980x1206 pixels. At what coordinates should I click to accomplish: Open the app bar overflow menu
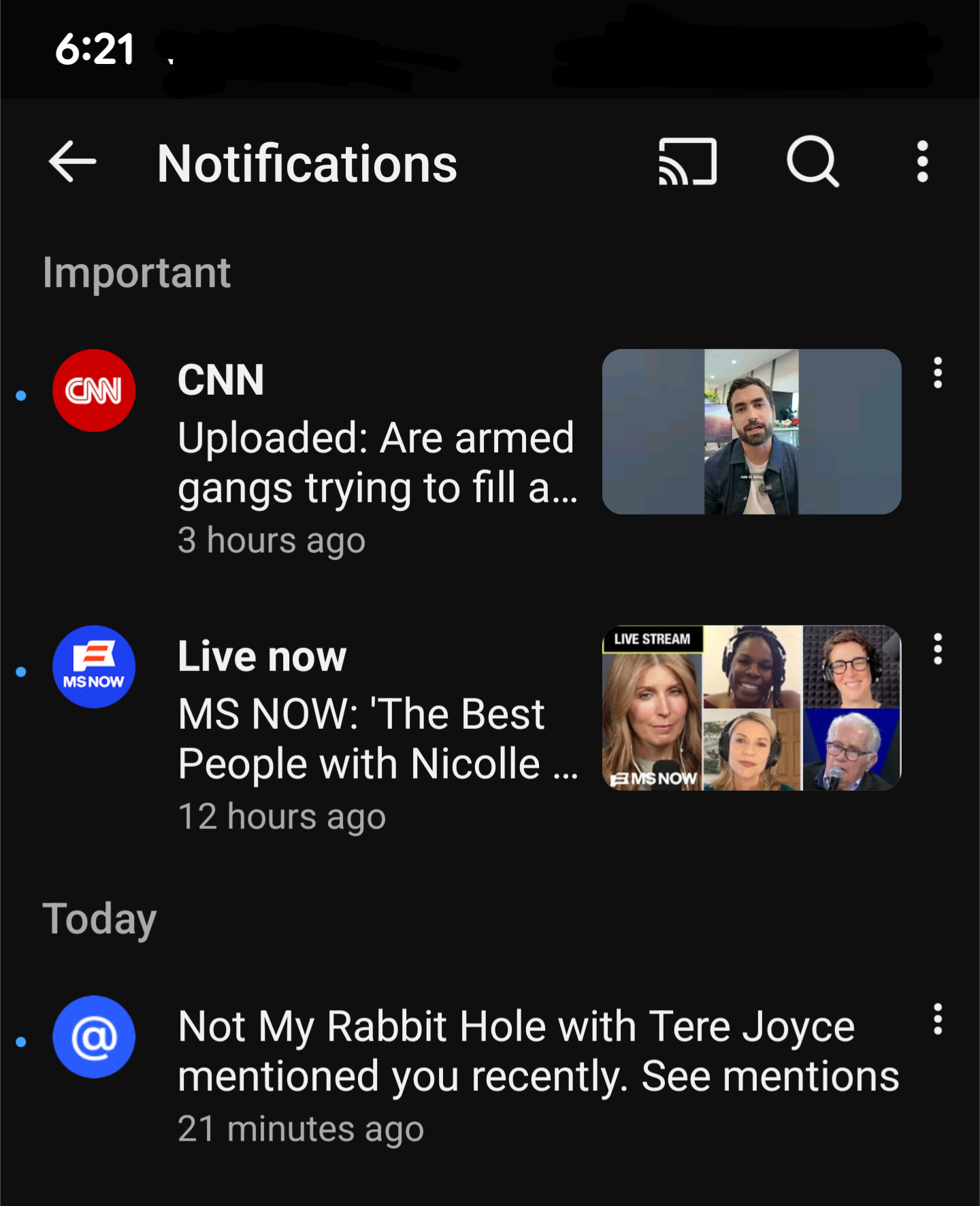[x=922, y=162]
